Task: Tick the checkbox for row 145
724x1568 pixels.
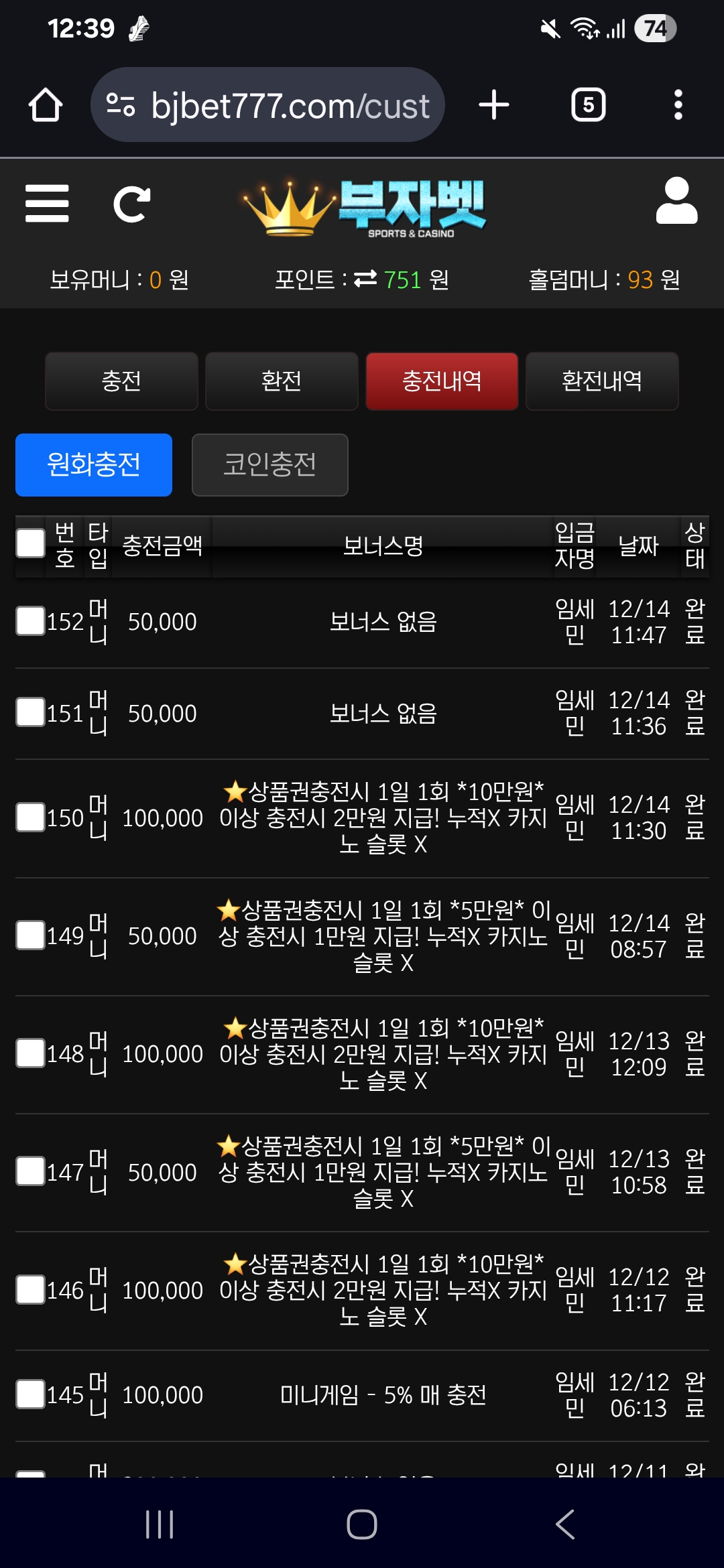Action: tap(31, 1394)
